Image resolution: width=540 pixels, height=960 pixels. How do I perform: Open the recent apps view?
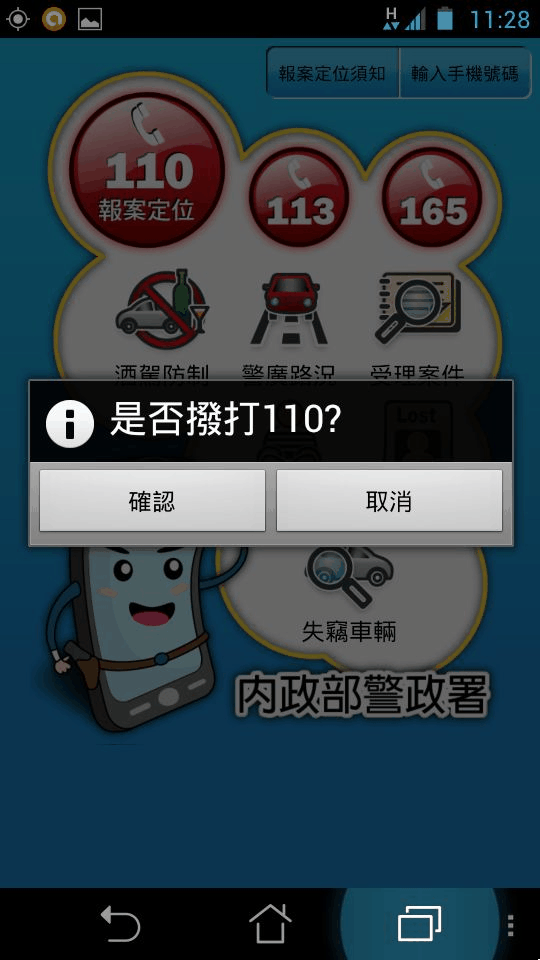point(419,923)
